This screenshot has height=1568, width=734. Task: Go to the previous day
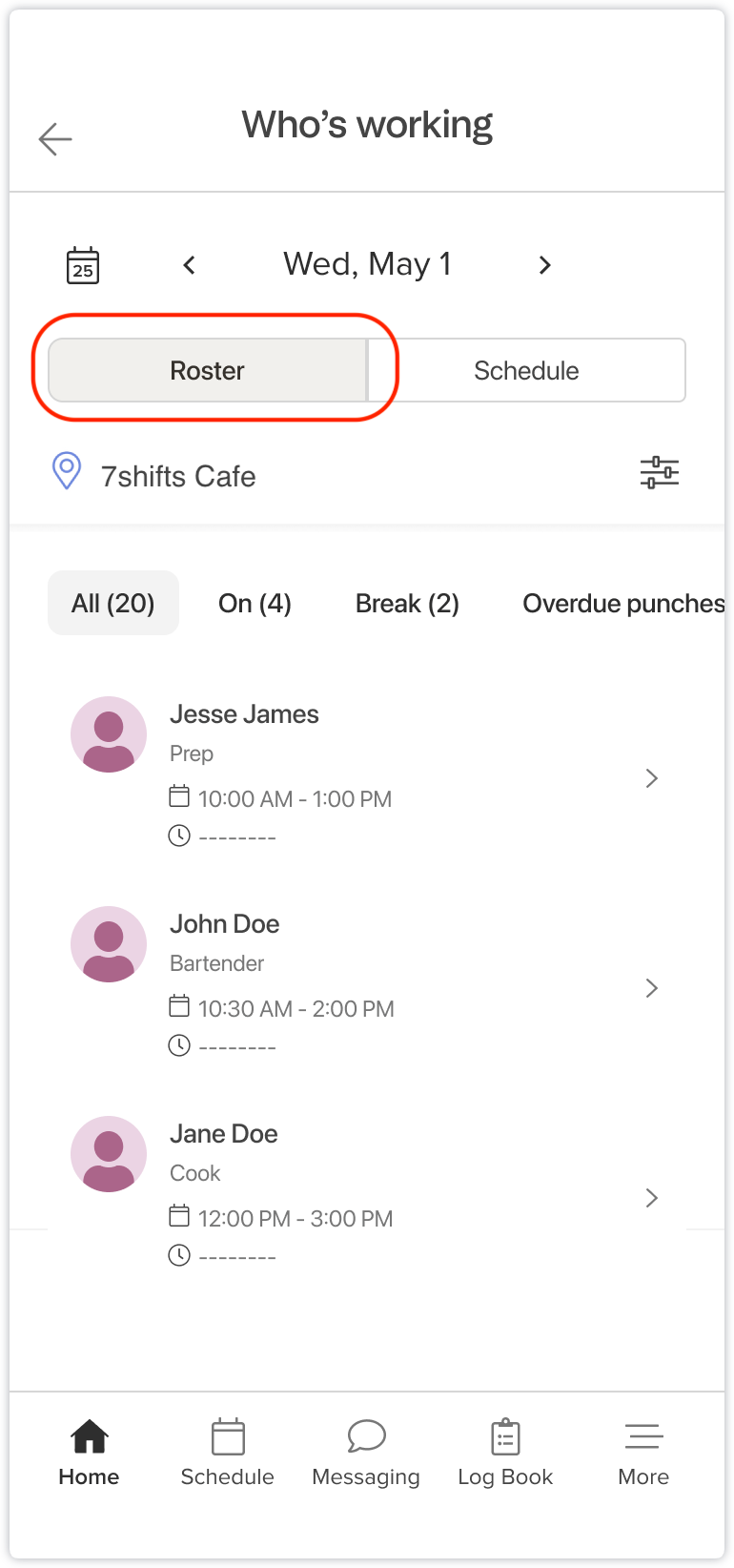189,265
